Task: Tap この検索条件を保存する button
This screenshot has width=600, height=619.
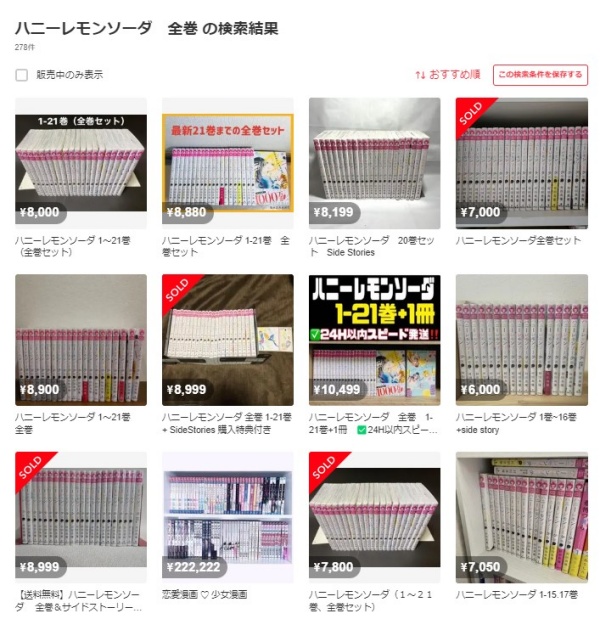Action: (539, 75)
